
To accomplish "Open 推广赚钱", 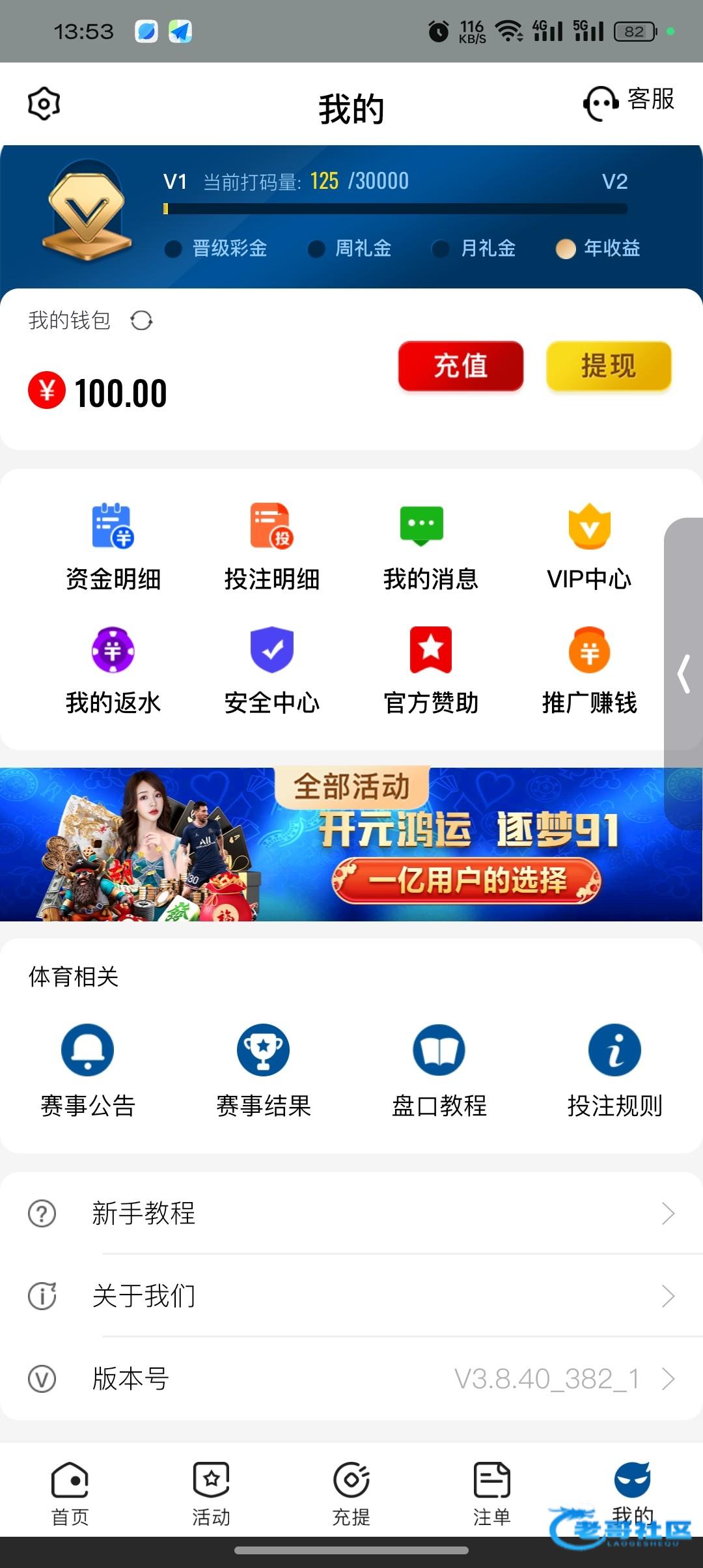I will (589, 669).
